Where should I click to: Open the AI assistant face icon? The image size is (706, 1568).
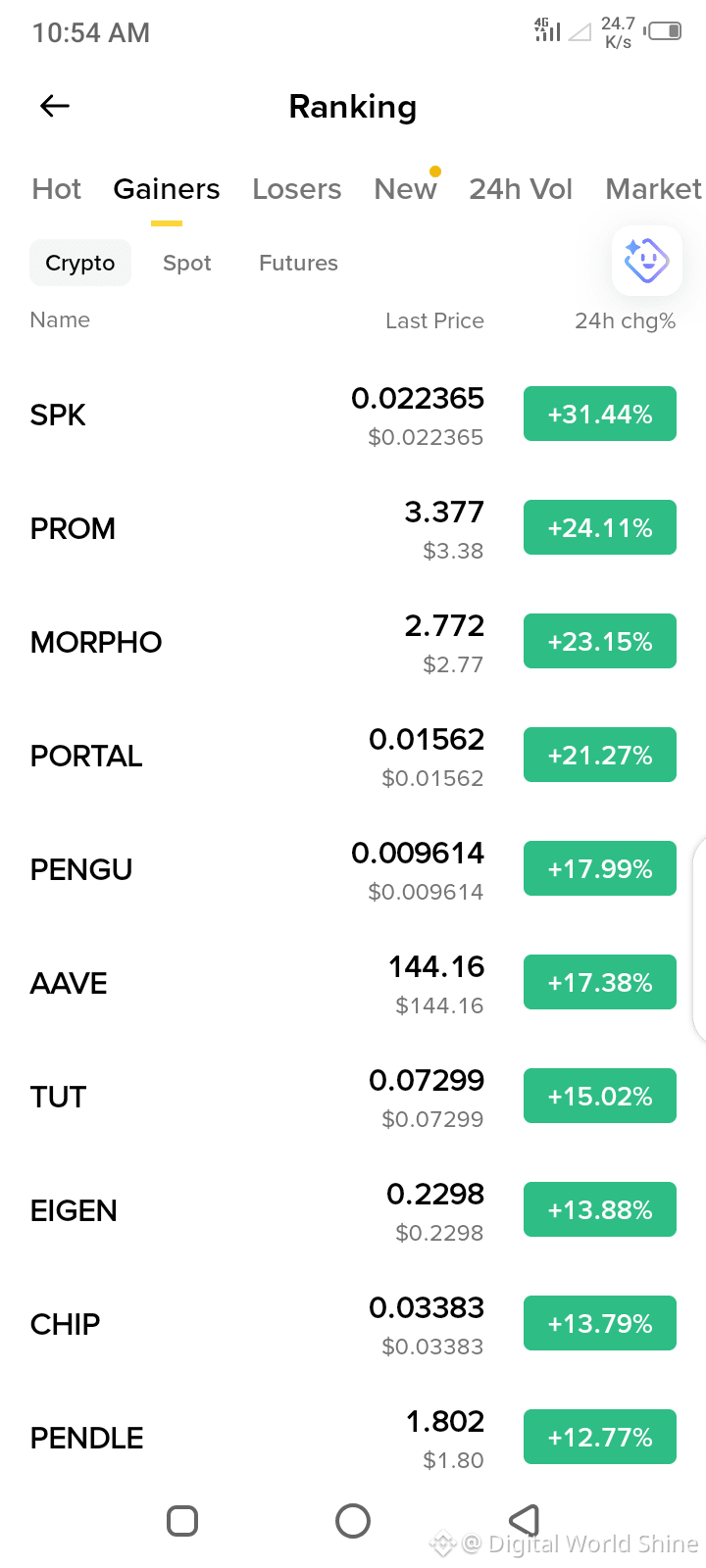(x=646, y=261)
